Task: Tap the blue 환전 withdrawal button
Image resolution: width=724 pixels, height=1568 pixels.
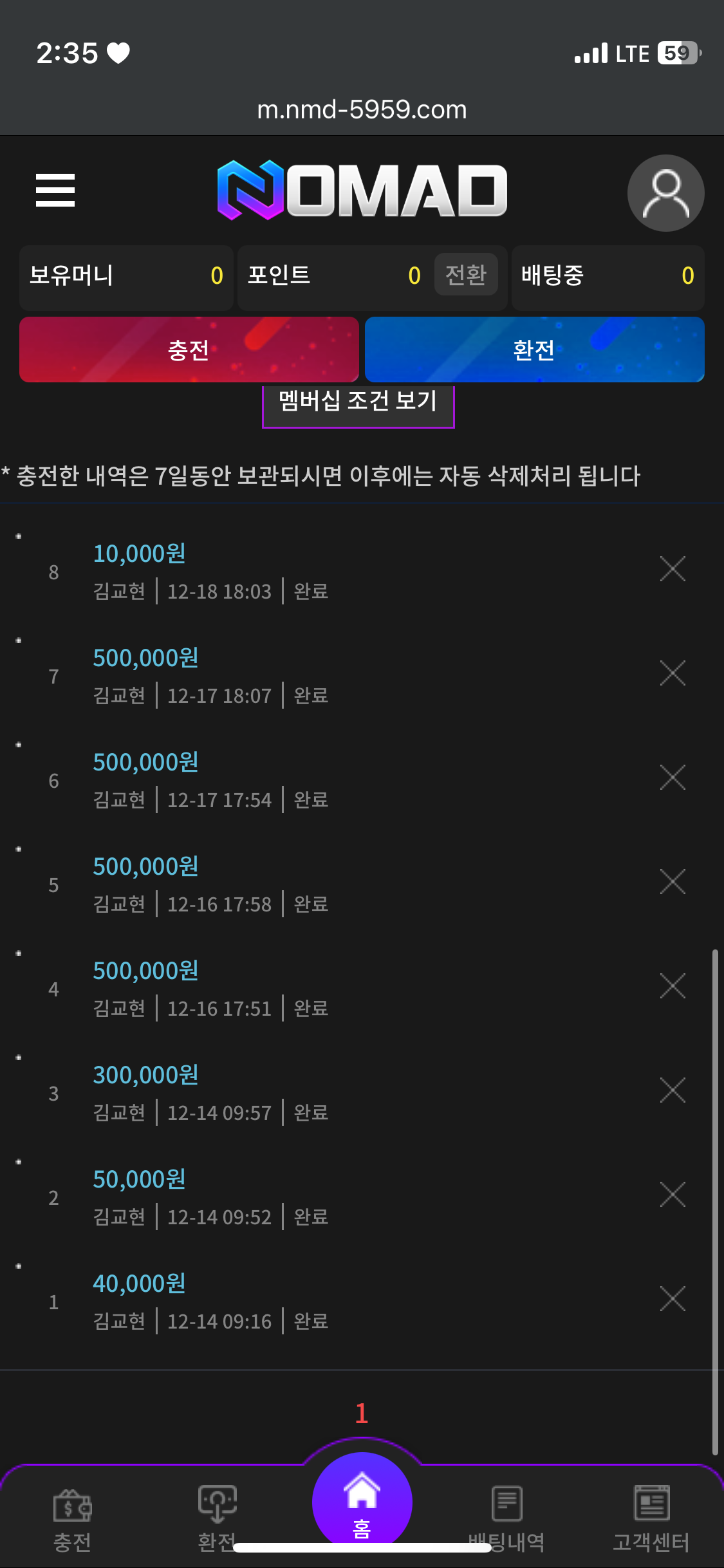Action: click(534, 350)
